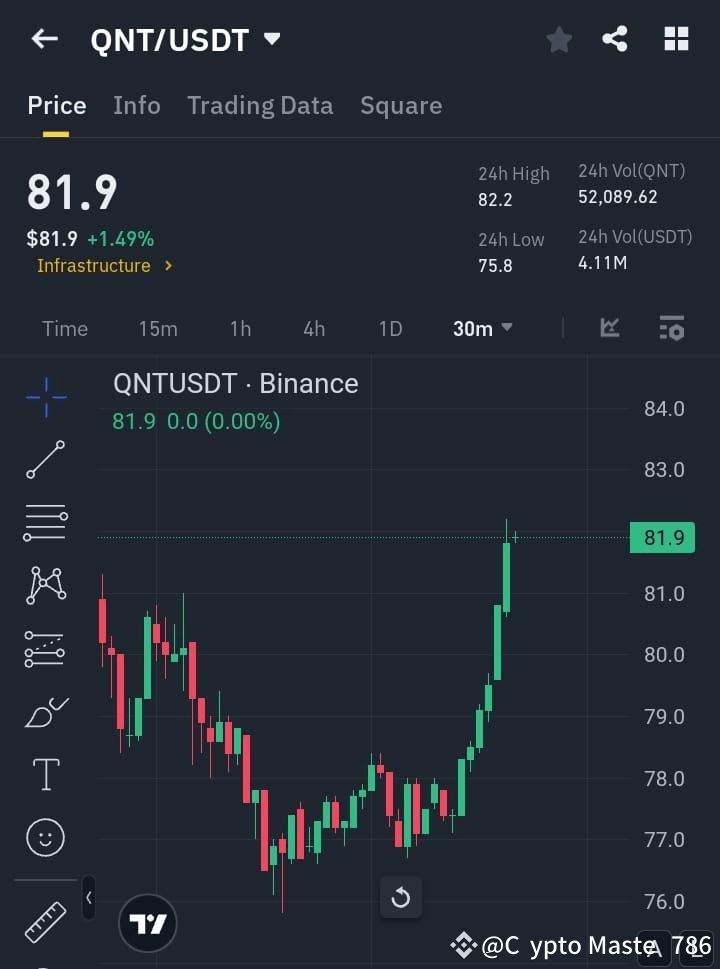Screen dimensions: 720x969
Task: Open the chart indicators panel
Action: pyautogui.click(x=609, y=328)
